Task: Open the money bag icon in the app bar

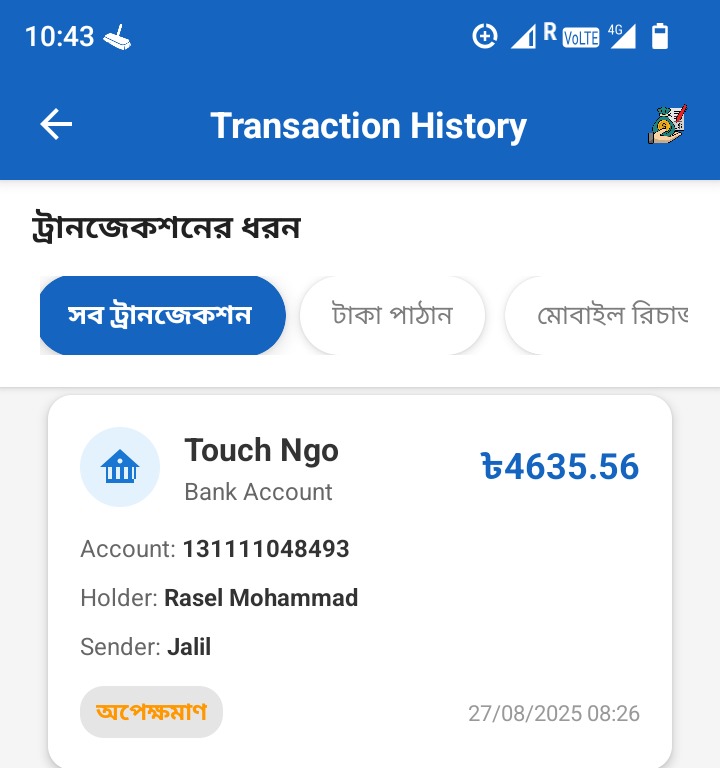Action: 666,125
